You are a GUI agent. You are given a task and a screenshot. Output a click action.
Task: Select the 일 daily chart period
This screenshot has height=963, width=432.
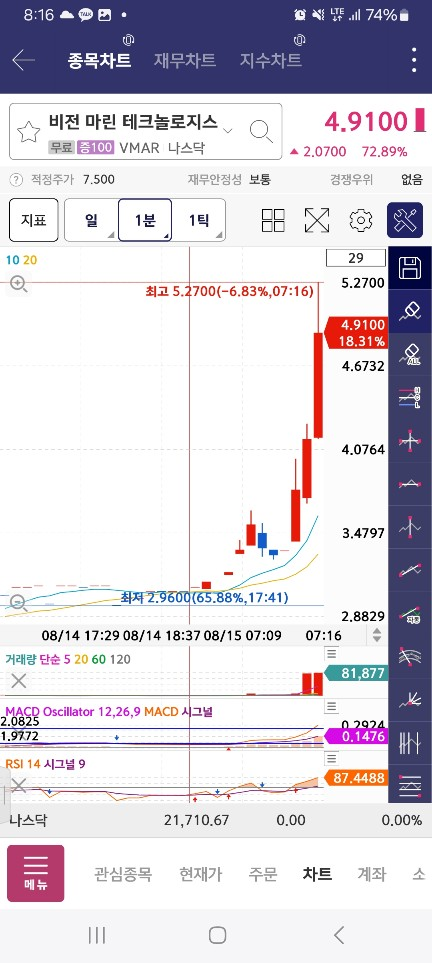pyautogui.click(x=91, y=220)
